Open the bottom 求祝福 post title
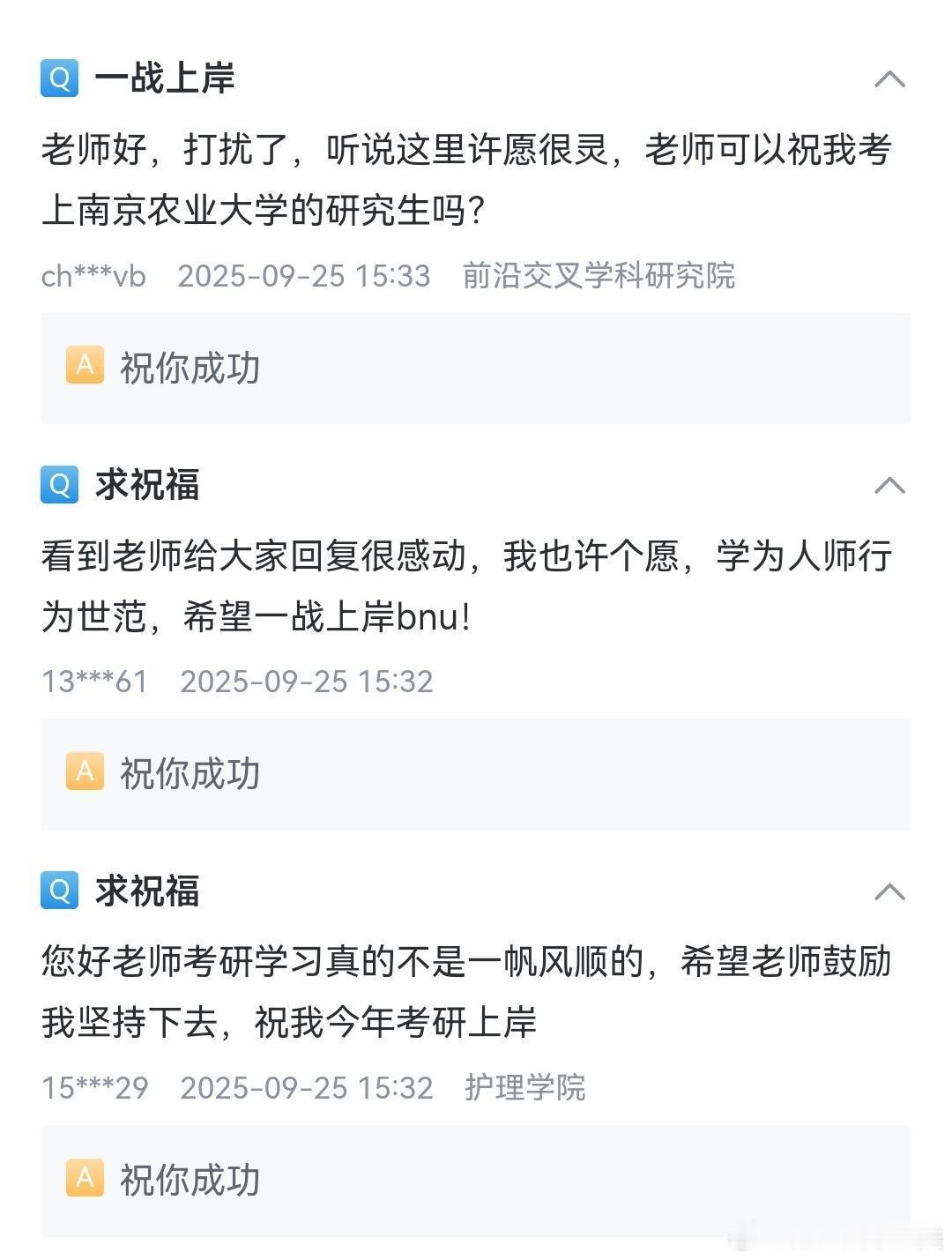Image resolution: width=952 pixels, height=1260 pixels. pyautogui.click(x=148, y=891)
